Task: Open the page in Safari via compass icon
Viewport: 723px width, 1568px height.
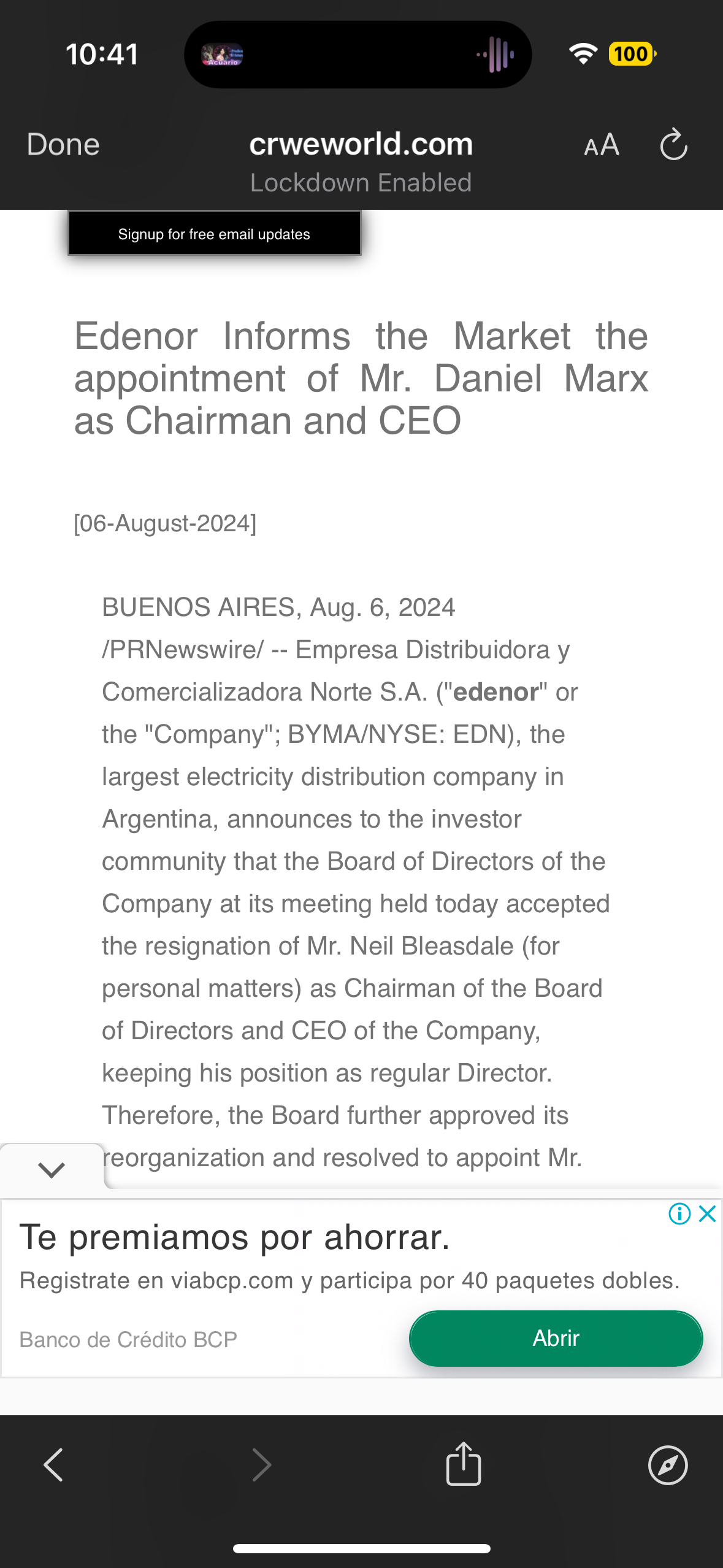Action: (x=668, y=1465)
